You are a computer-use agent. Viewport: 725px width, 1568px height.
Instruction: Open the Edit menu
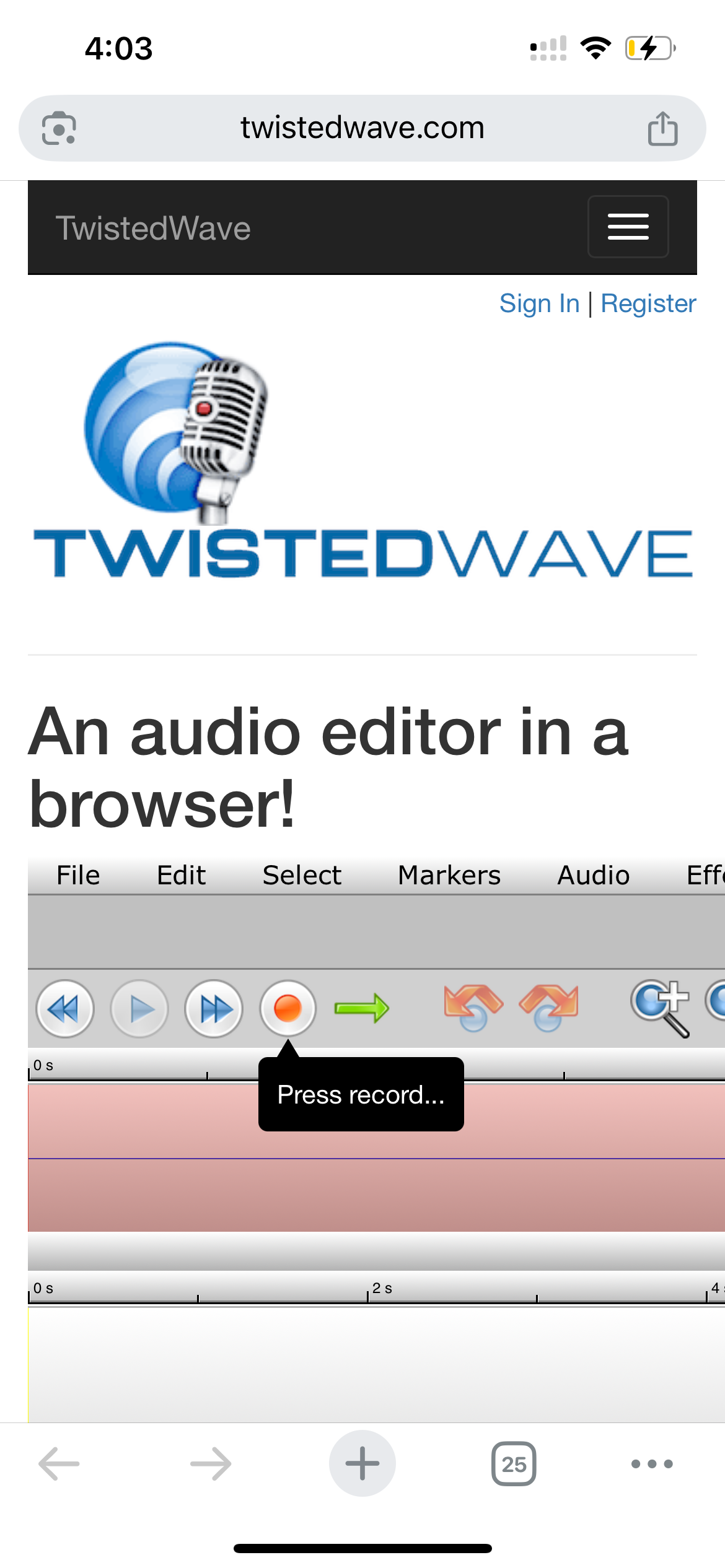pos(181,875)
